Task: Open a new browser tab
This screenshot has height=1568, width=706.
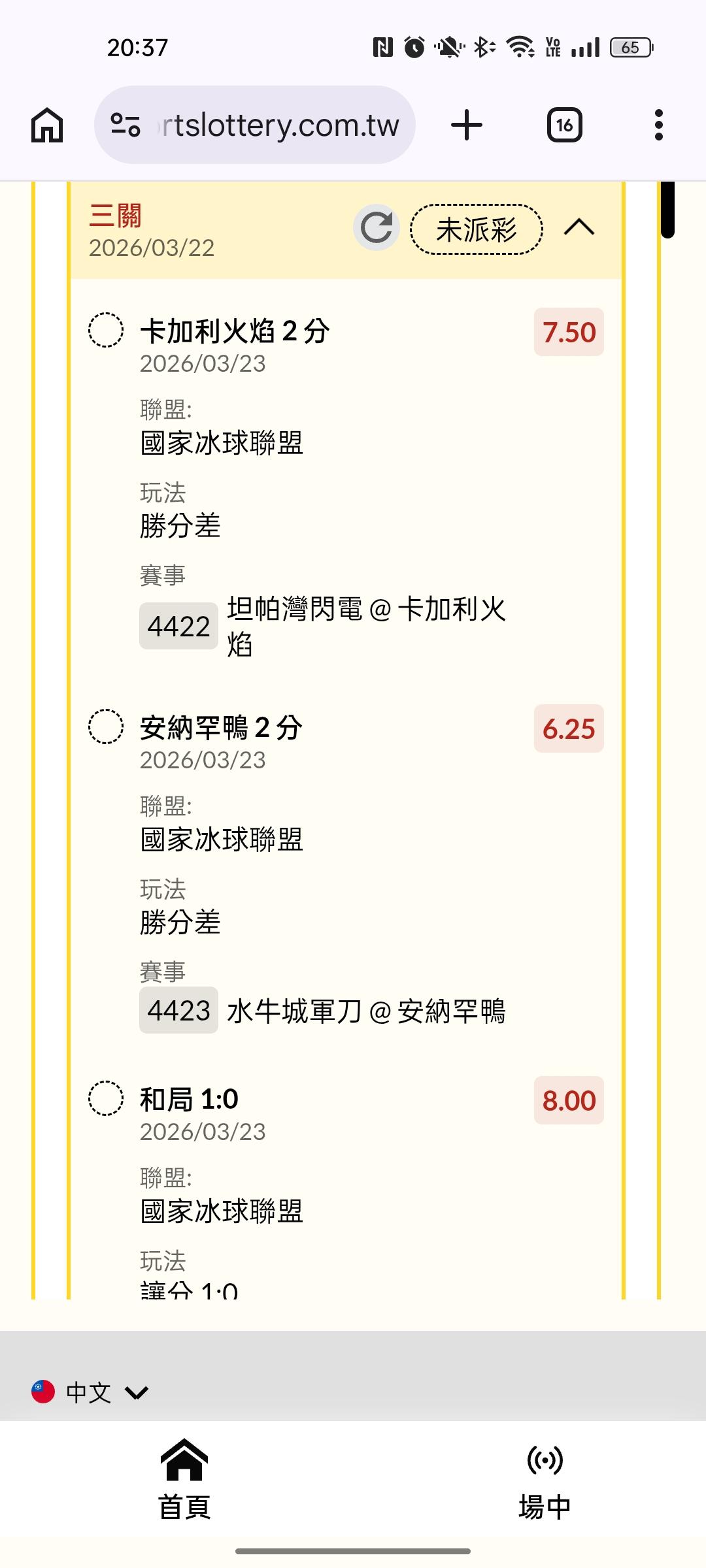Action: (467, 125)
